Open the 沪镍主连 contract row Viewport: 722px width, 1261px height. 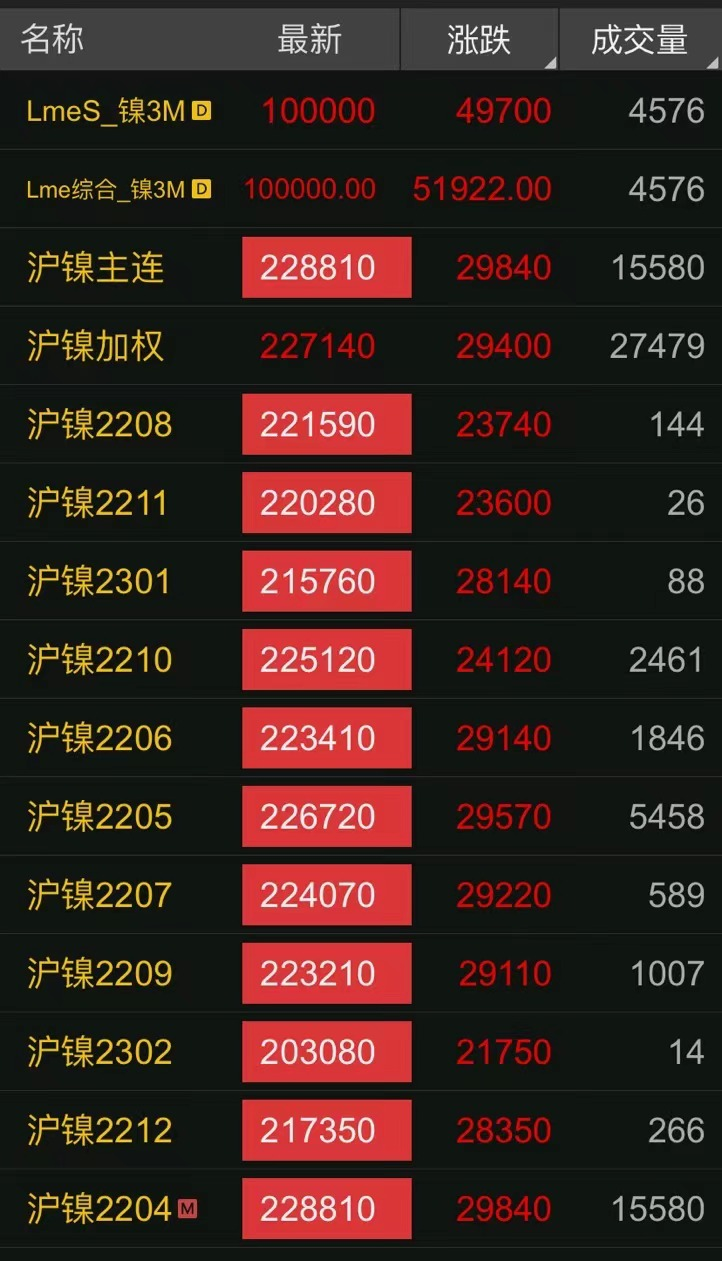tap(361, 267)
